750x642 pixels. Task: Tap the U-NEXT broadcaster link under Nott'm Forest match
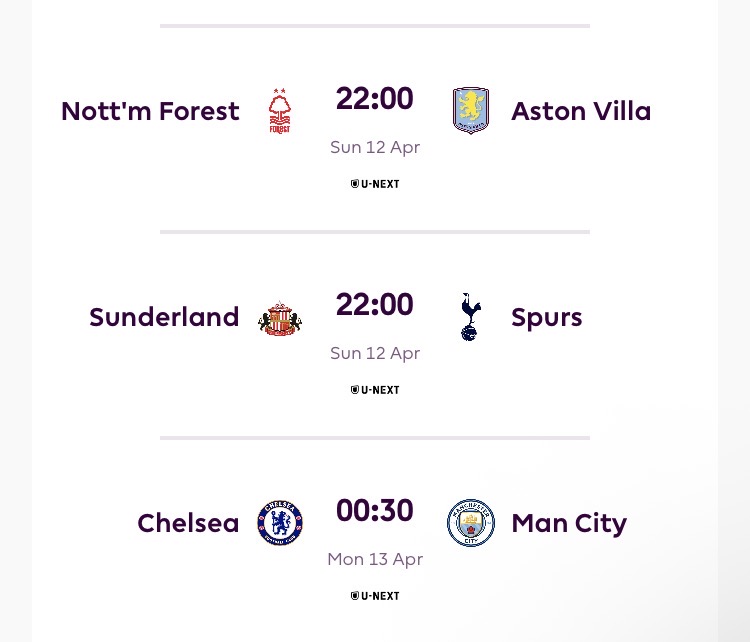(375, 184)
